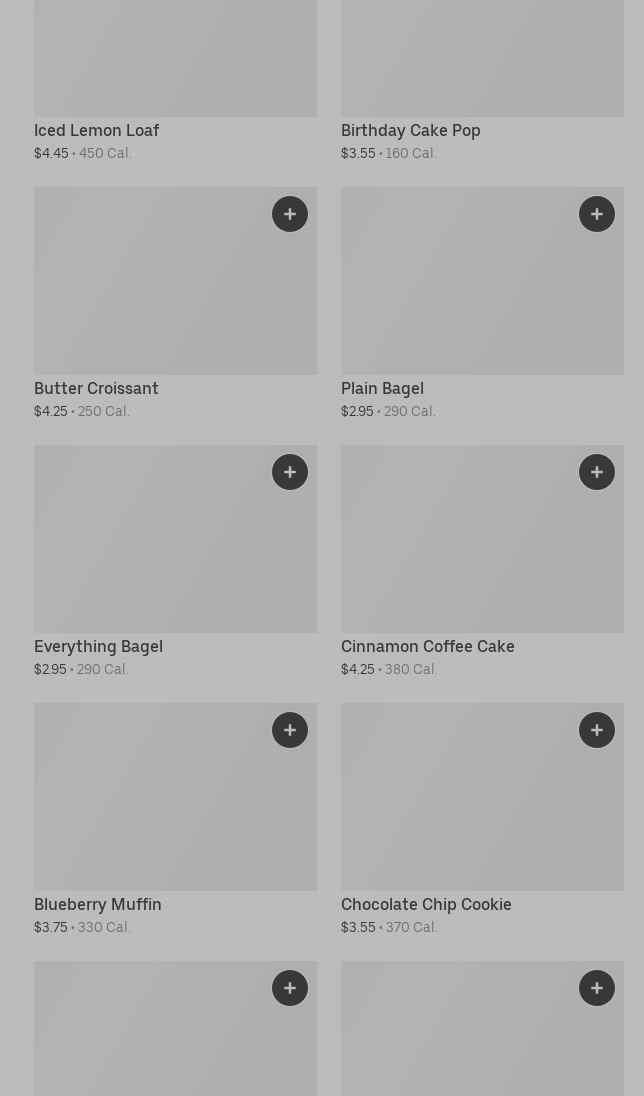View Birthday Cake Pop details
This screenshot has width=644, height=1096.
point(482,81)
